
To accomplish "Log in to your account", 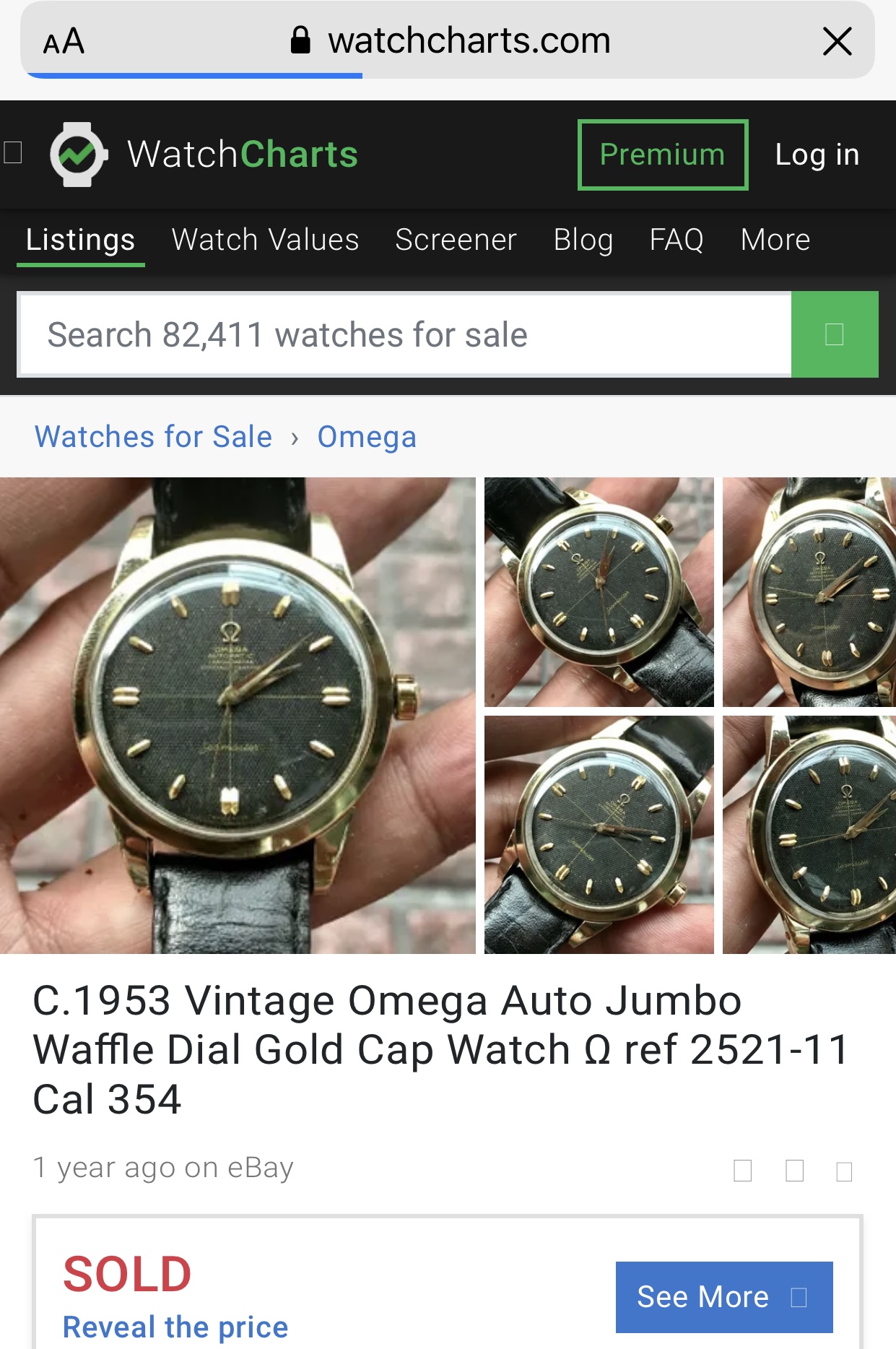I will pos(817,155).
